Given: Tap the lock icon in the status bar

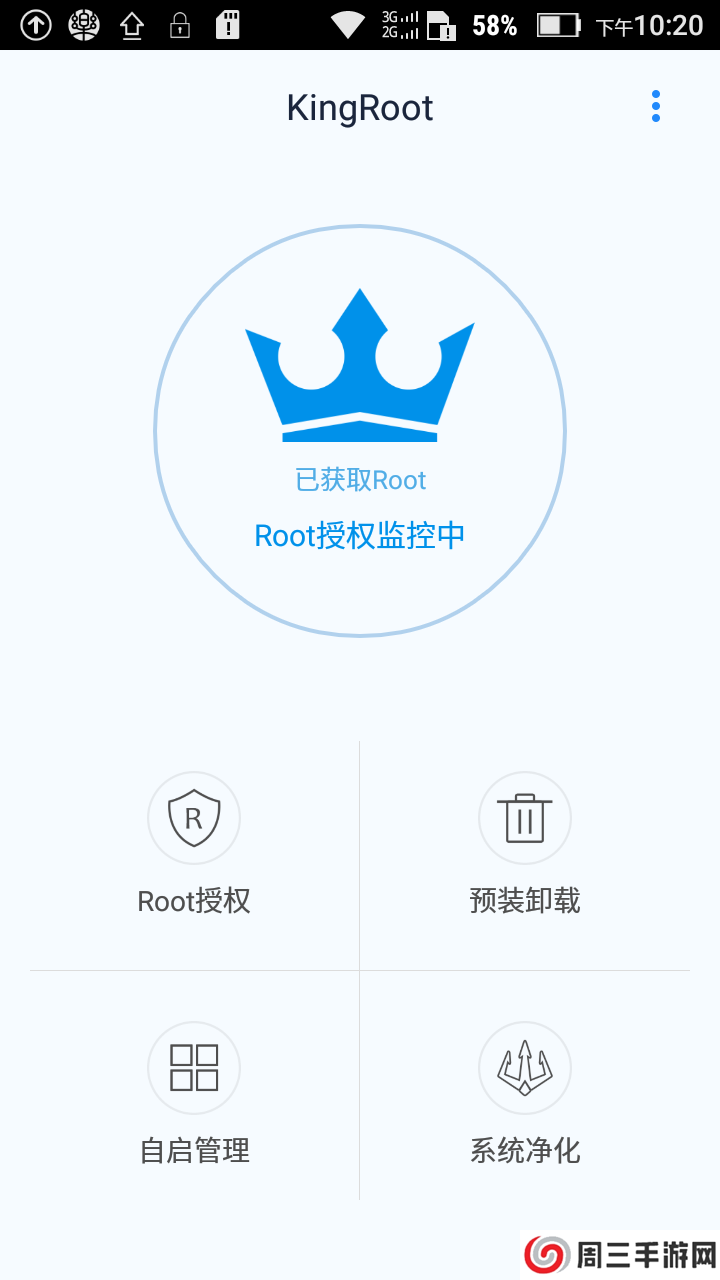Looking at the screenshot, I should click(182, 24).
